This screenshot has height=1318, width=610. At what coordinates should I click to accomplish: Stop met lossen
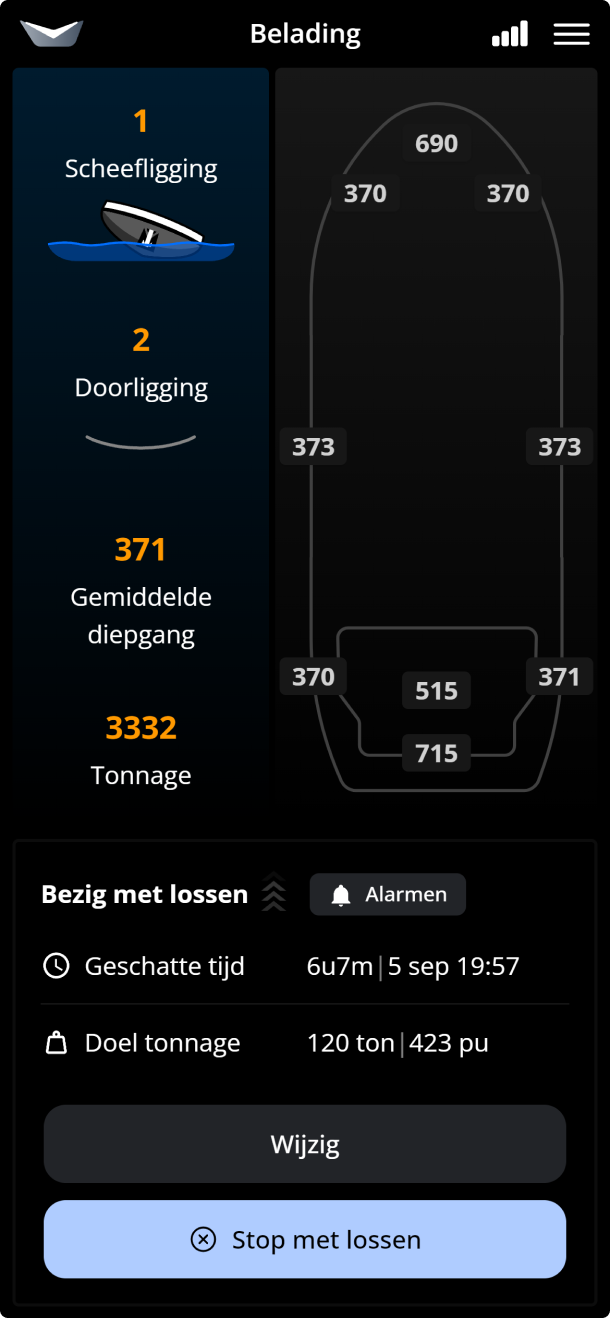click(305, 1239)
